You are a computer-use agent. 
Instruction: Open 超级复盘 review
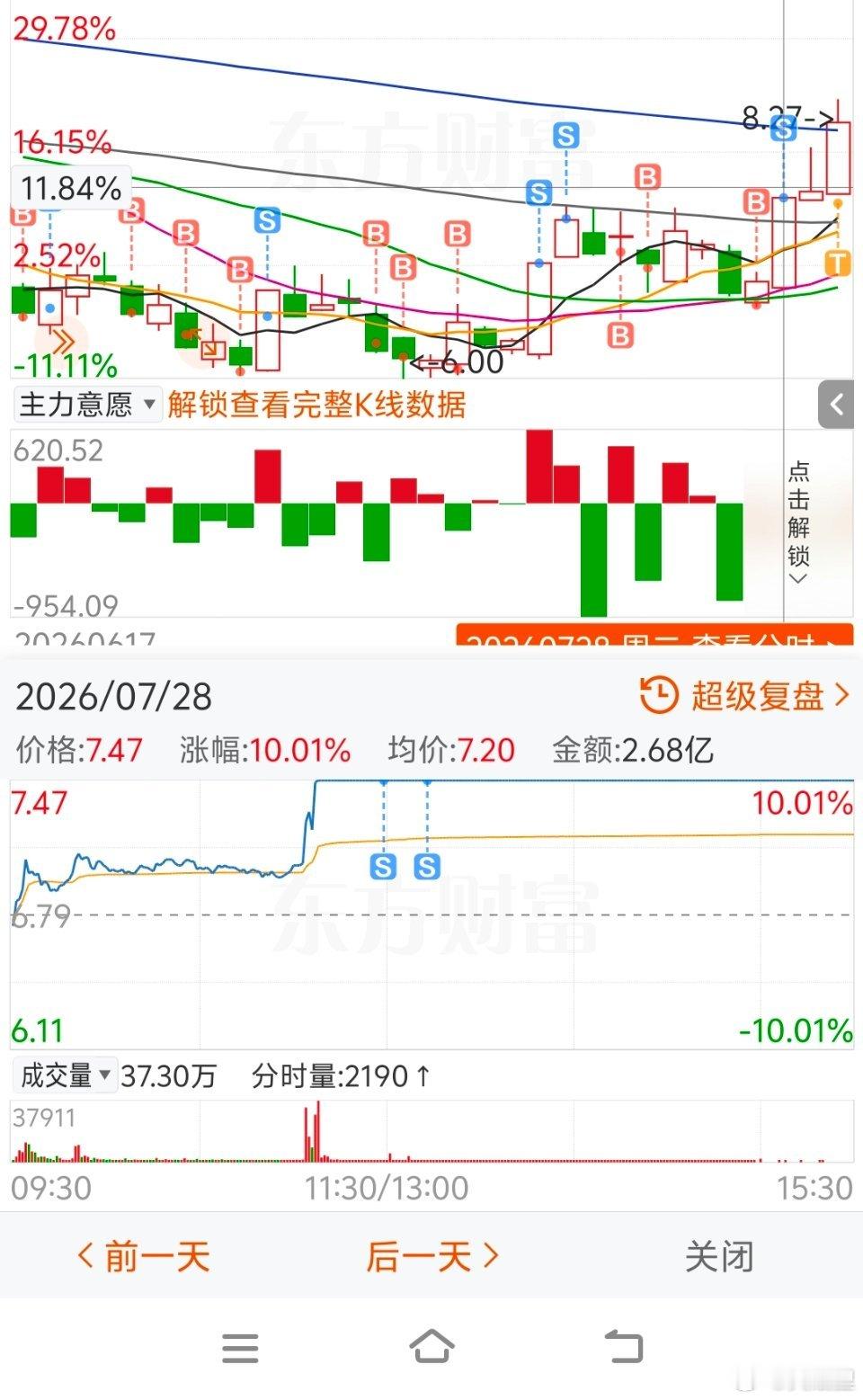744,696
